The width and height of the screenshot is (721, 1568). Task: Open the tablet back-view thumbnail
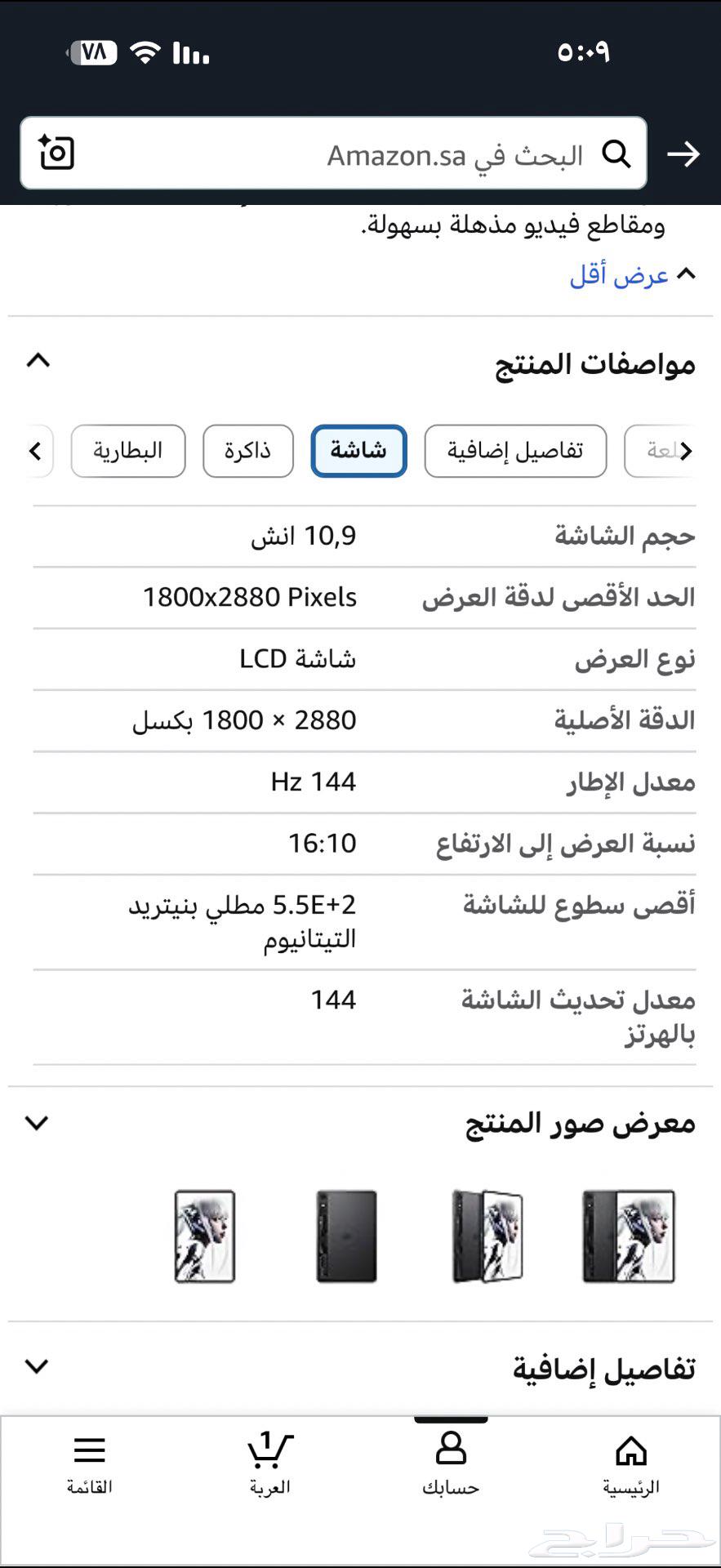click(x=346, y=1237)
